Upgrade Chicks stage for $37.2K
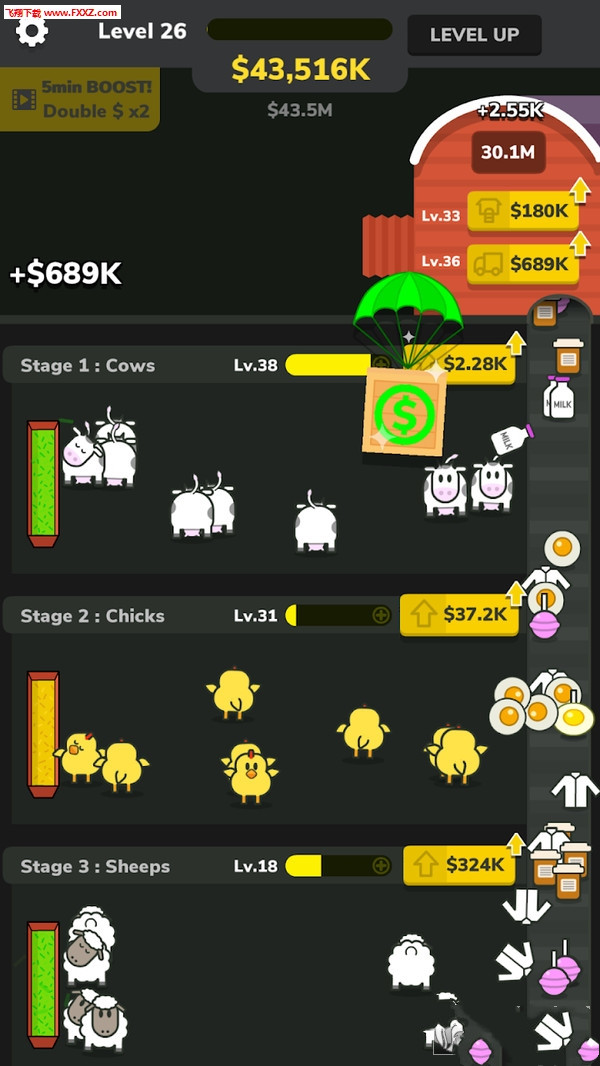The image size is (600, 1066). [x=459, y=615]
